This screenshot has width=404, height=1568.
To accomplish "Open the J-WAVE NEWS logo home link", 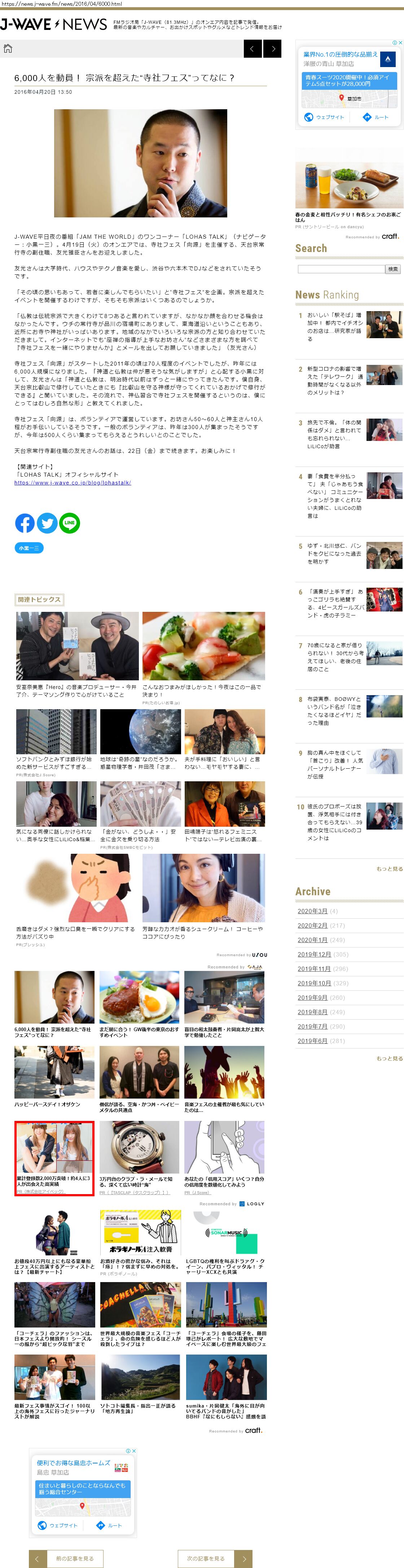I will [x=54, y=25].
